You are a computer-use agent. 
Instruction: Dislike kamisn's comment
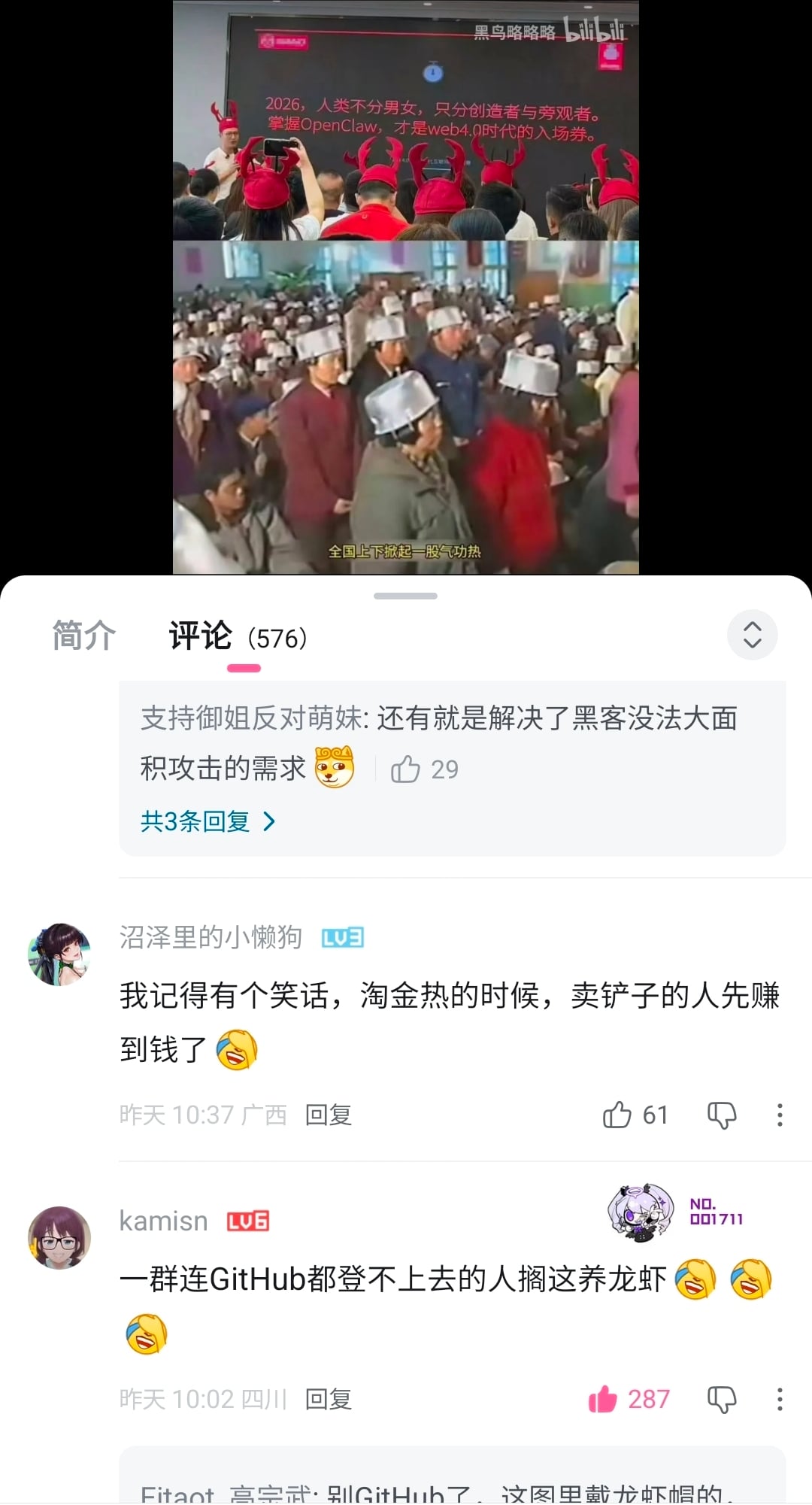722,1399
